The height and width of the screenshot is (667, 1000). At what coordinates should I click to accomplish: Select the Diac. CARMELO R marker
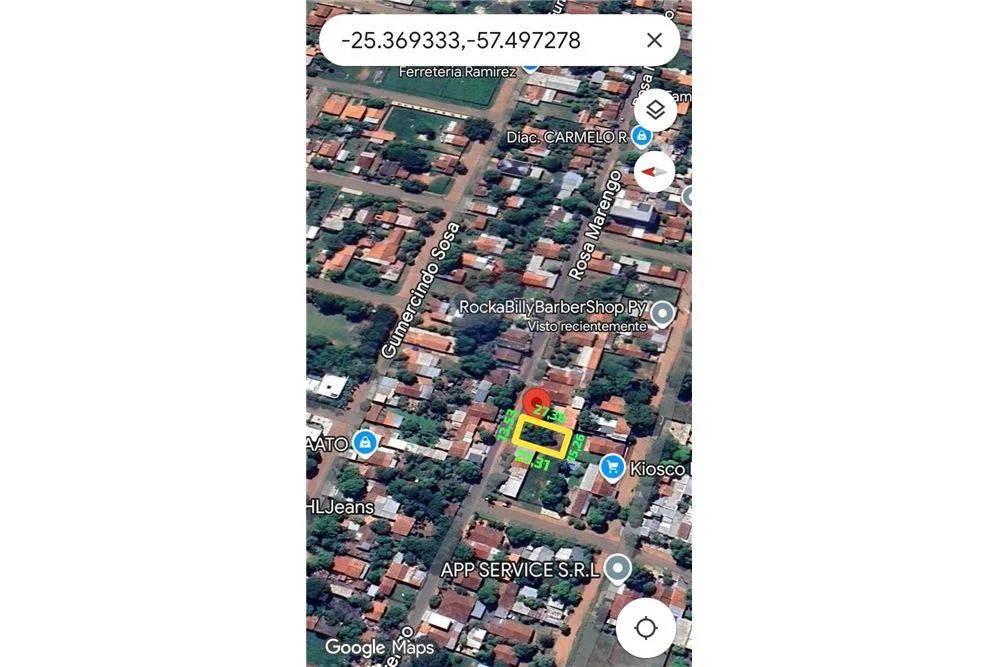(641, 136)
